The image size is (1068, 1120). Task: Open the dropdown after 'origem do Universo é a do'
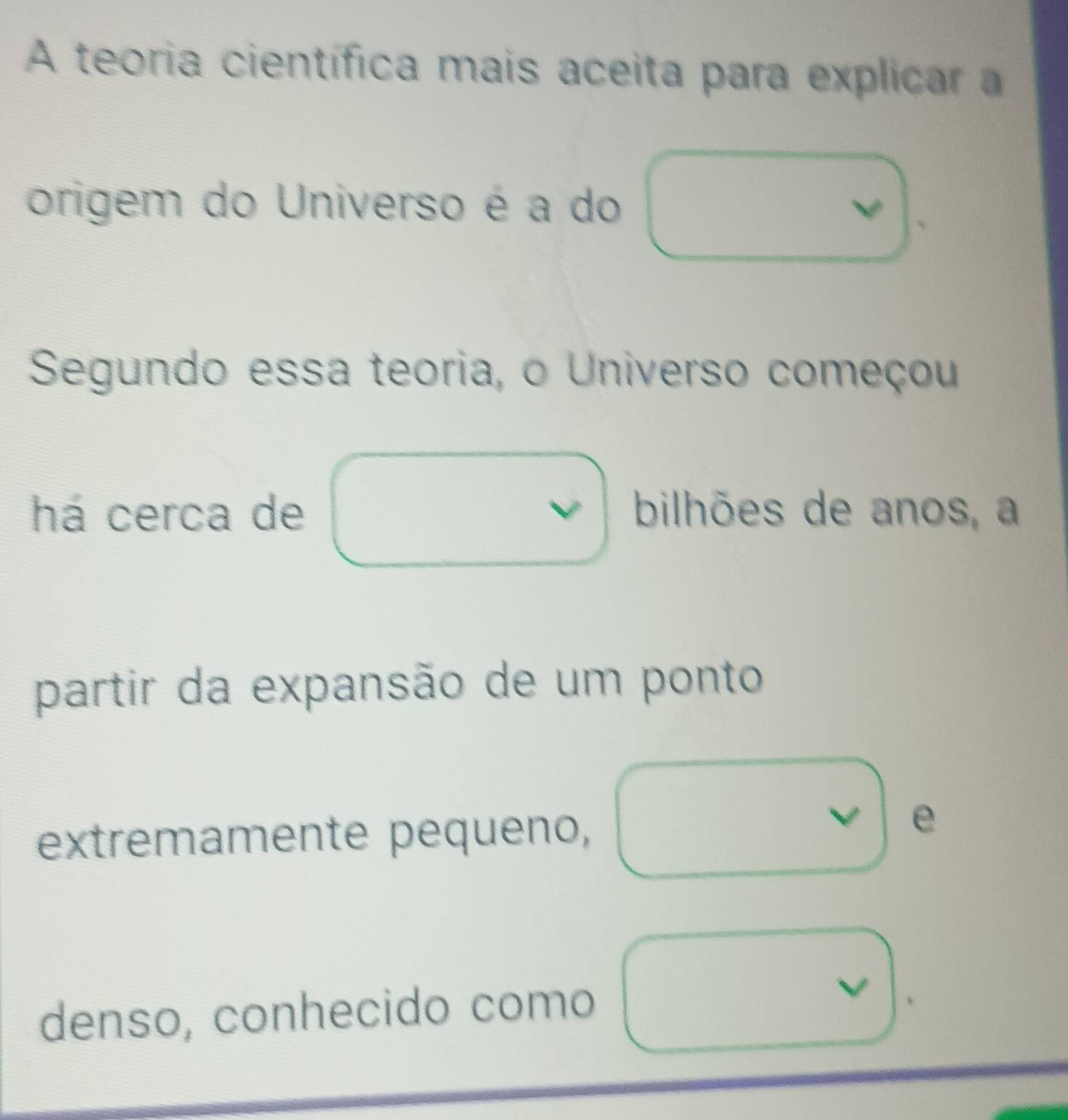pyautogui.click(x=781, y=207)
